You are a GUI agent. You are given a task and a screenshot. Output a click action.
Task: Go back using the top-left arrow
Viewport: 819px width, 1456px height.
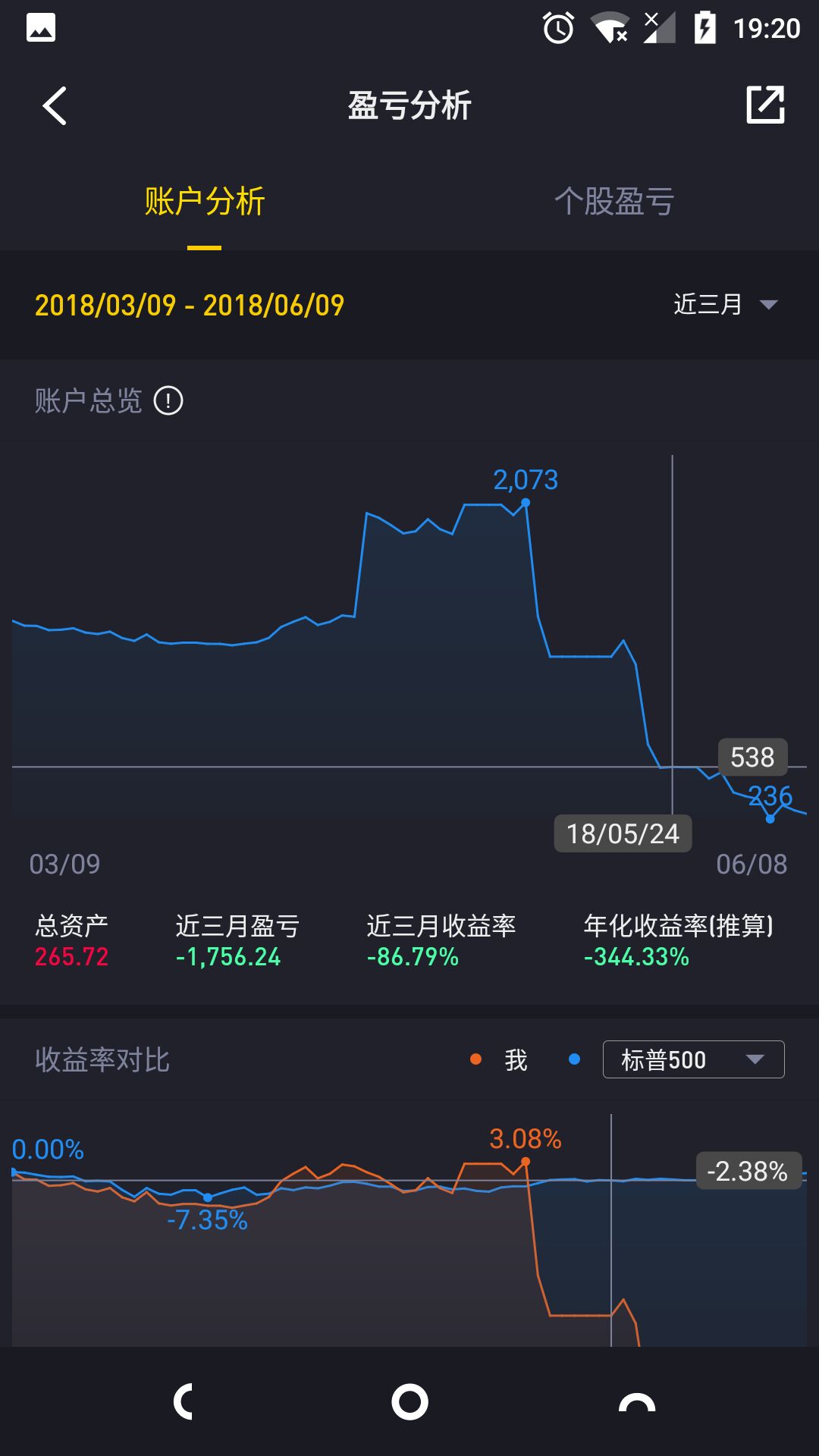point(55,105)
